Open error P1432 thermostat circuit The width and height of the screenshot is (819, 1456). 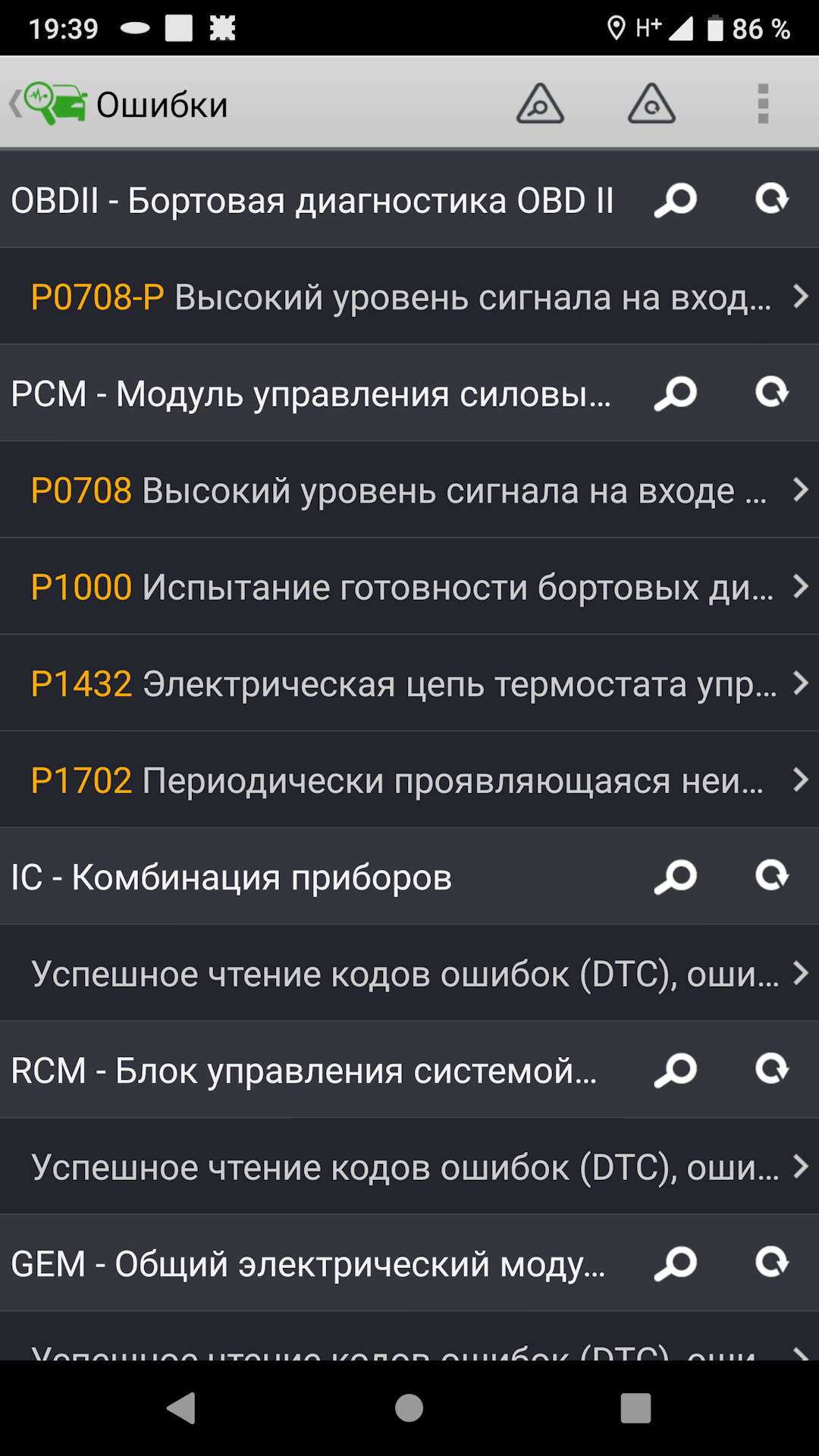409,683
